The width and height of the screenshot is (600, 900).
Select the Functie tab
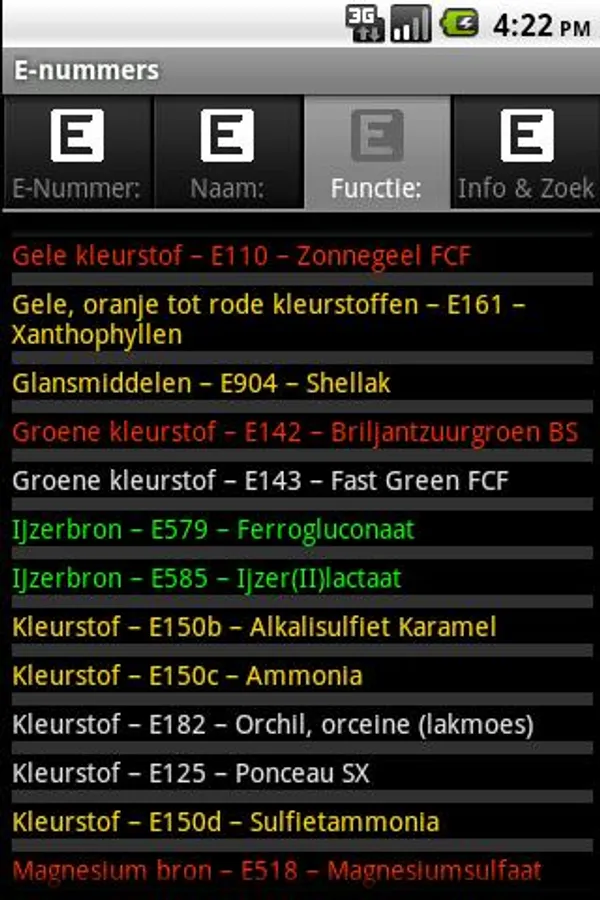point(377,153)
